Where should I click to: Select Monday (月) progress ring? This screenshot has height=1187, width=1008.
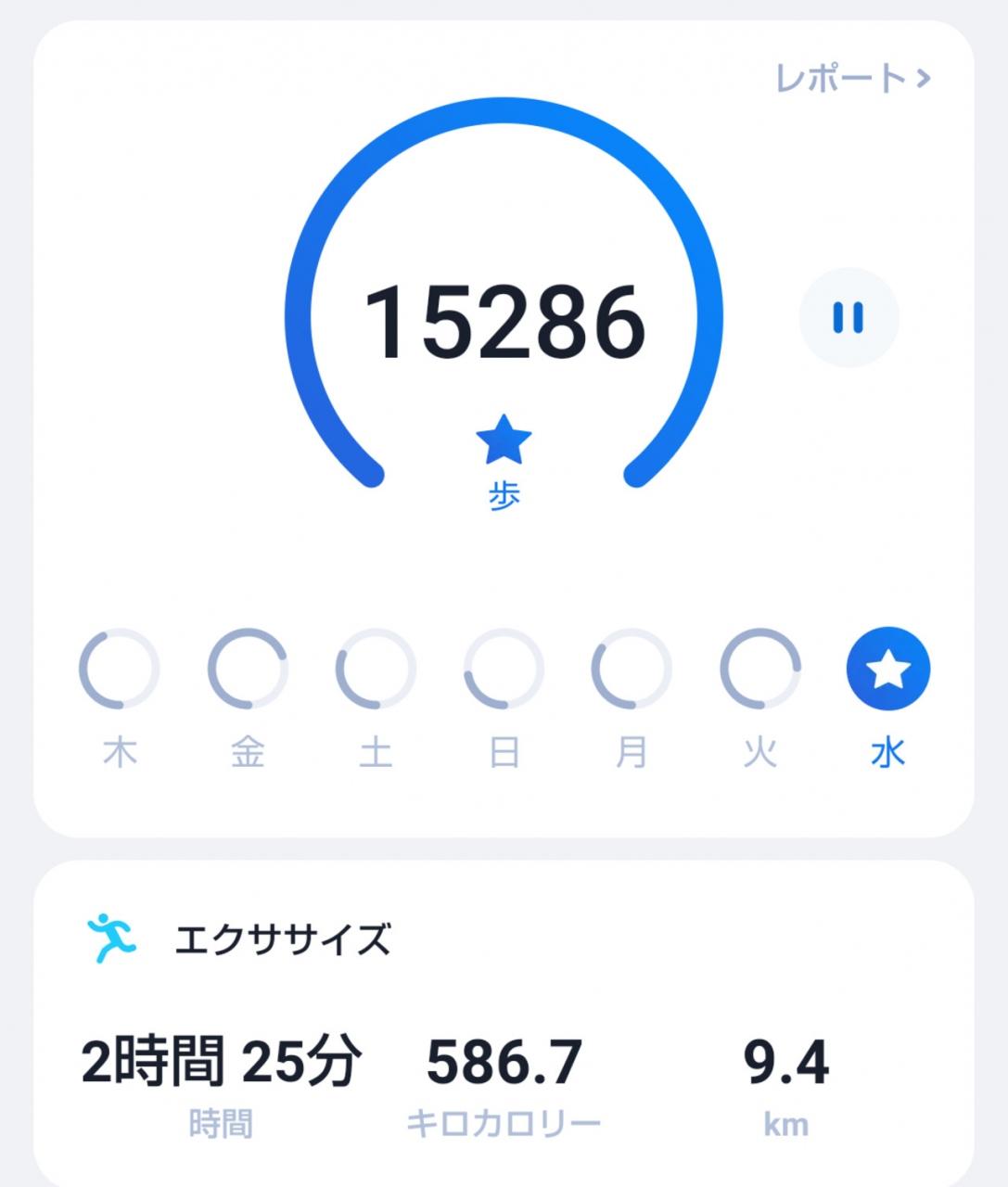[632, 669]
